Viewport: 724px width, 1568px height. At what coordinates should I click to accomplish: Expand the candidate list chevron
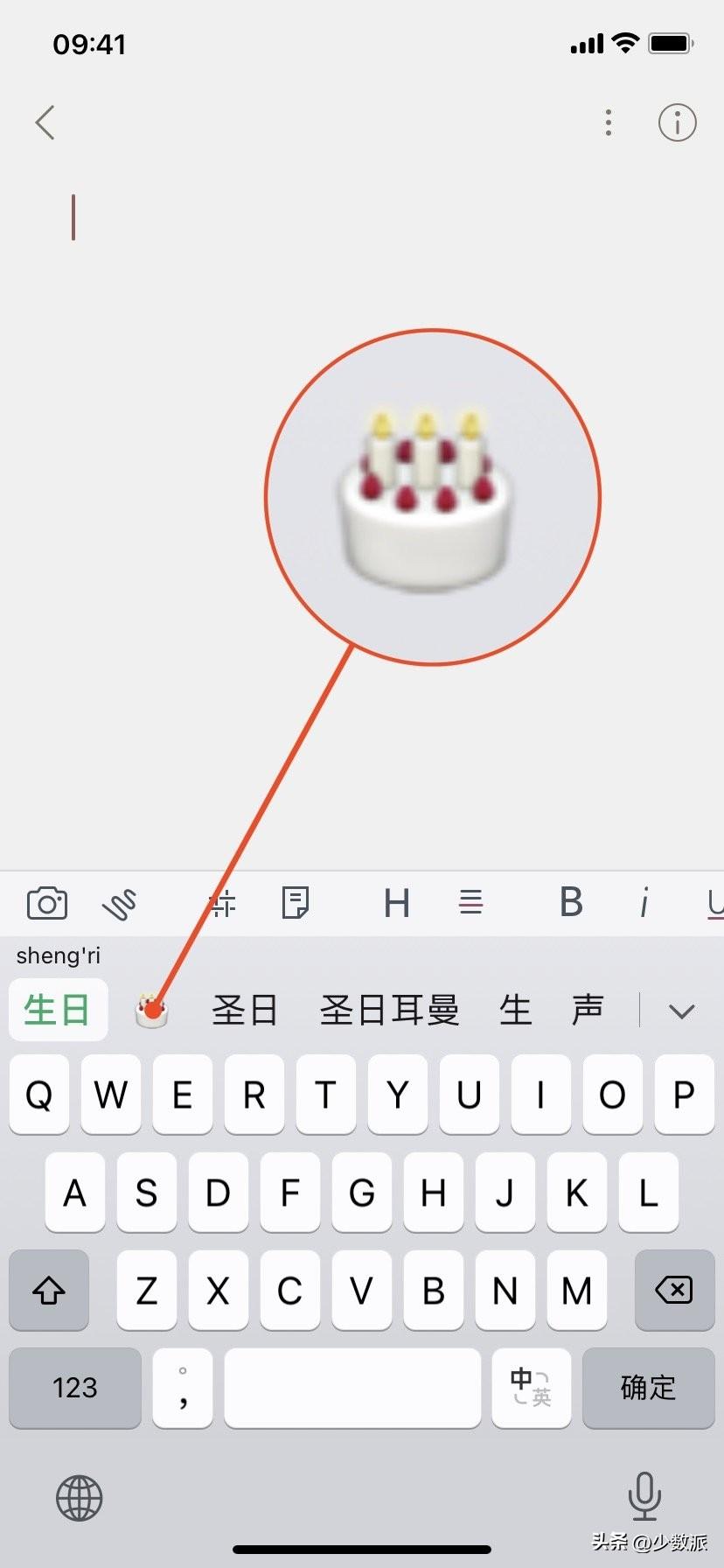[681, 1011]
